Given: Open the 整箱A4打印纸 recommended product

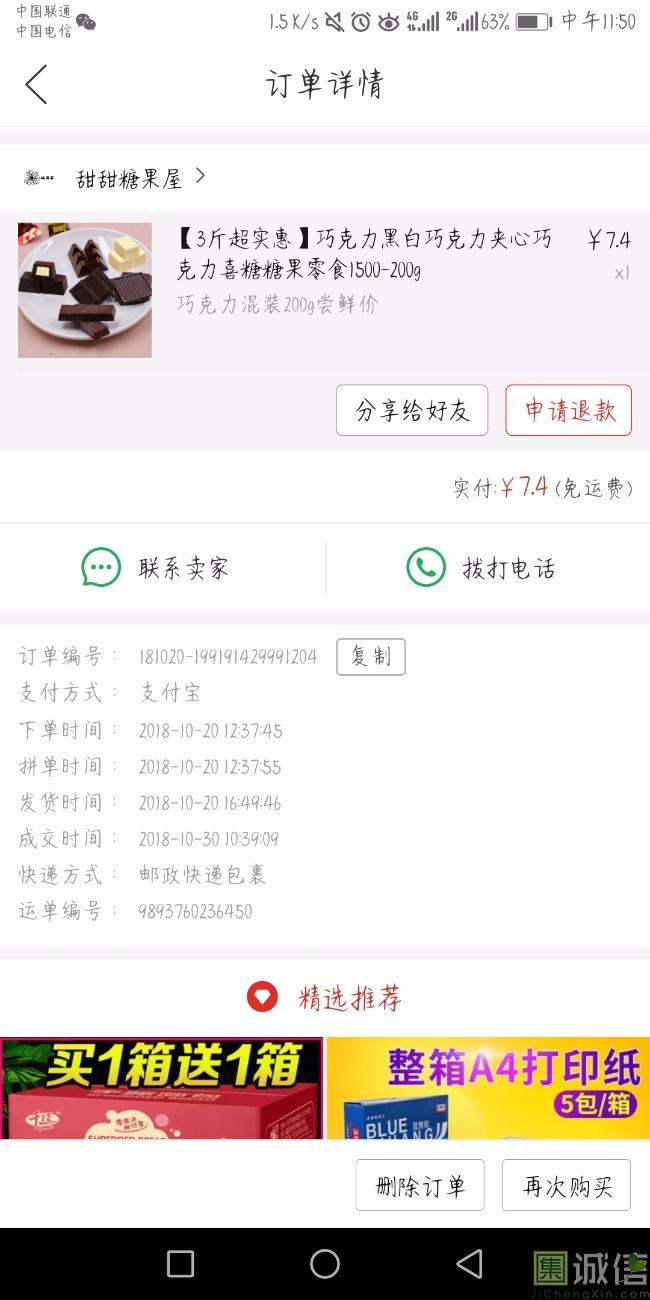Looking at the screenshot, I should pyautogui.click(x=488, y=1088).
